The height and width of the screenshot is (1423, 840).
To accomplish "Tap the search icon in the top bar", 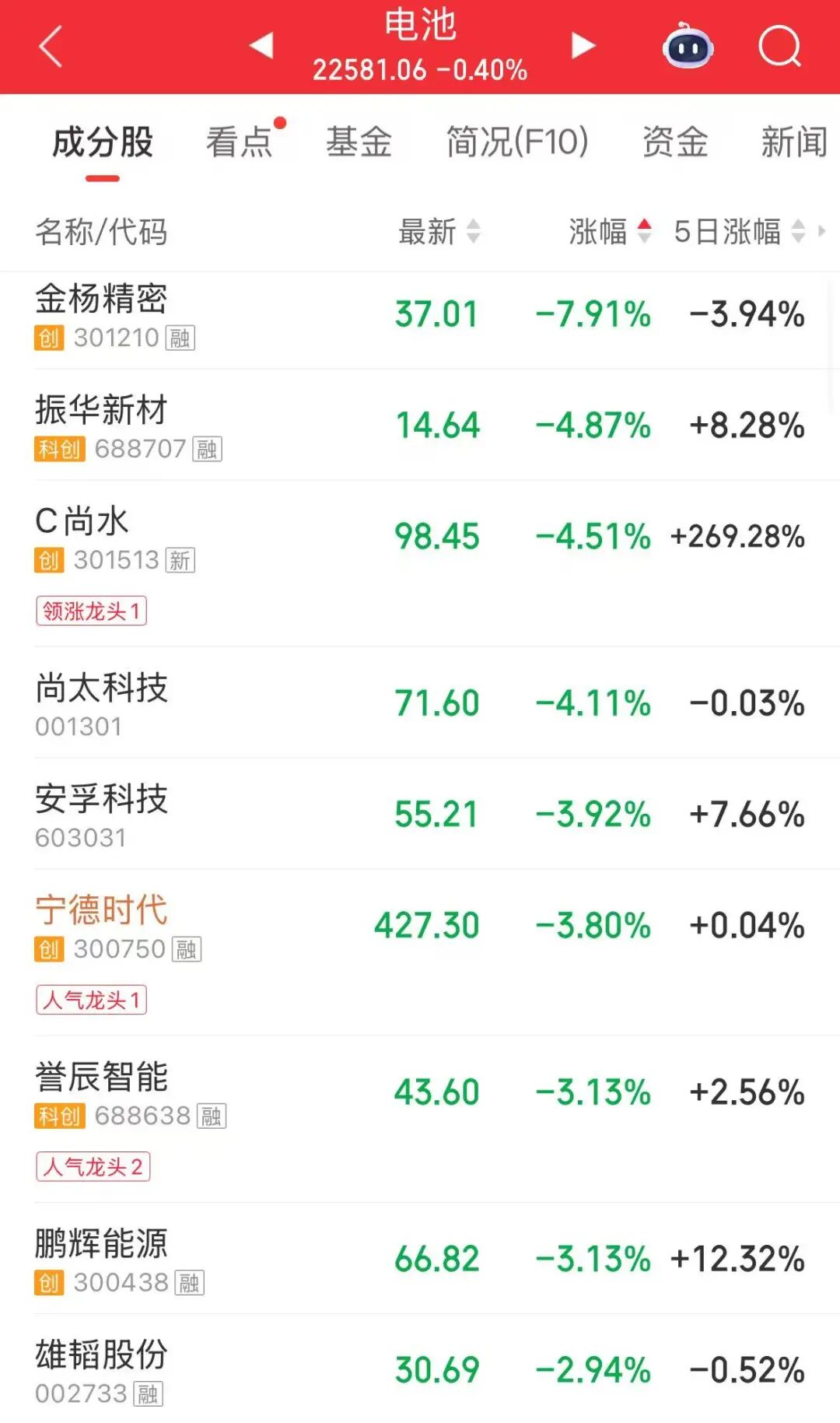I will (x=780, y=47).
